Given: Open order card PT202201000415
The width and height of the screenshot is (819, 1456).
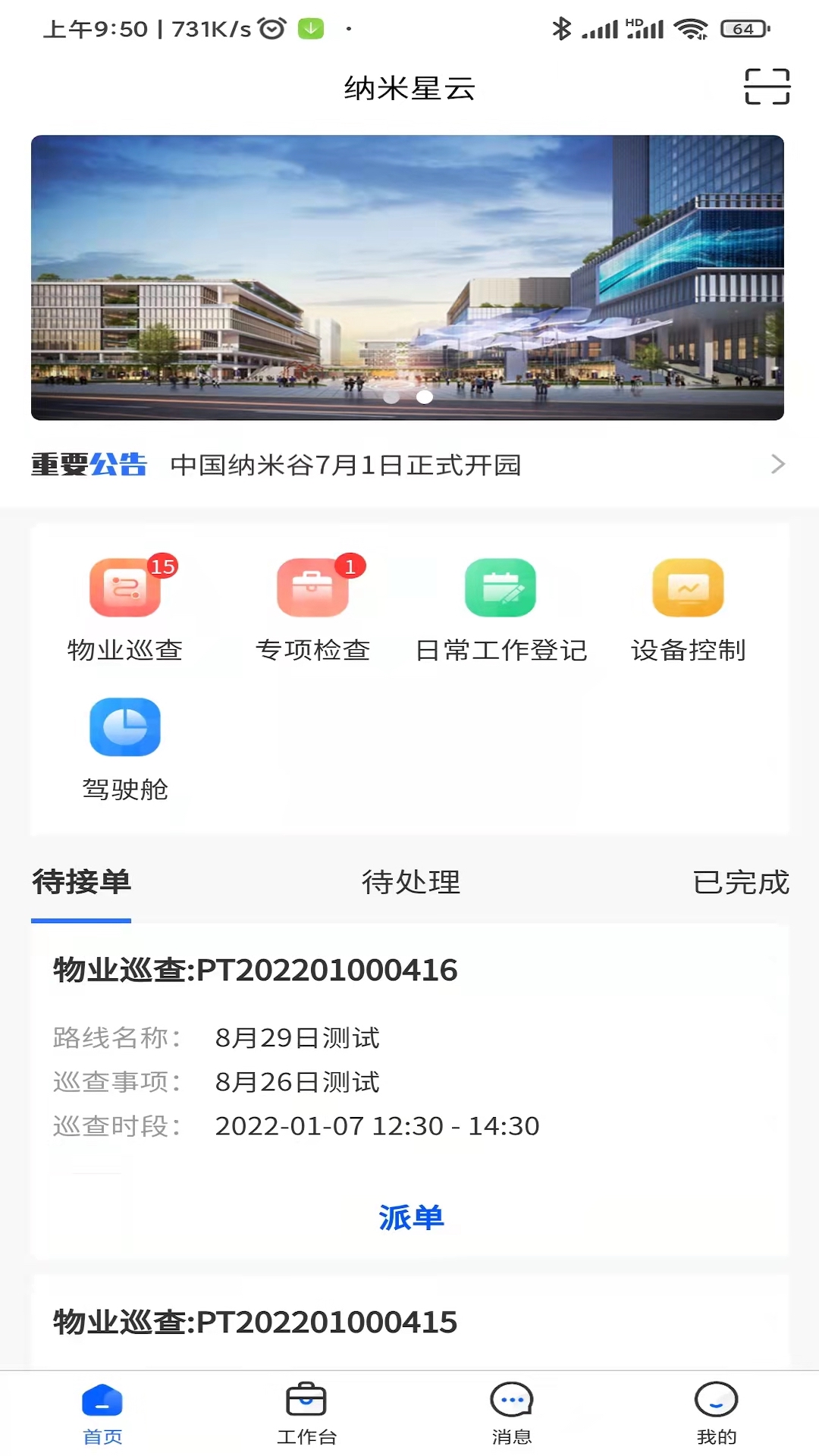Looking at the screenshot, I should pos(254,1323).
